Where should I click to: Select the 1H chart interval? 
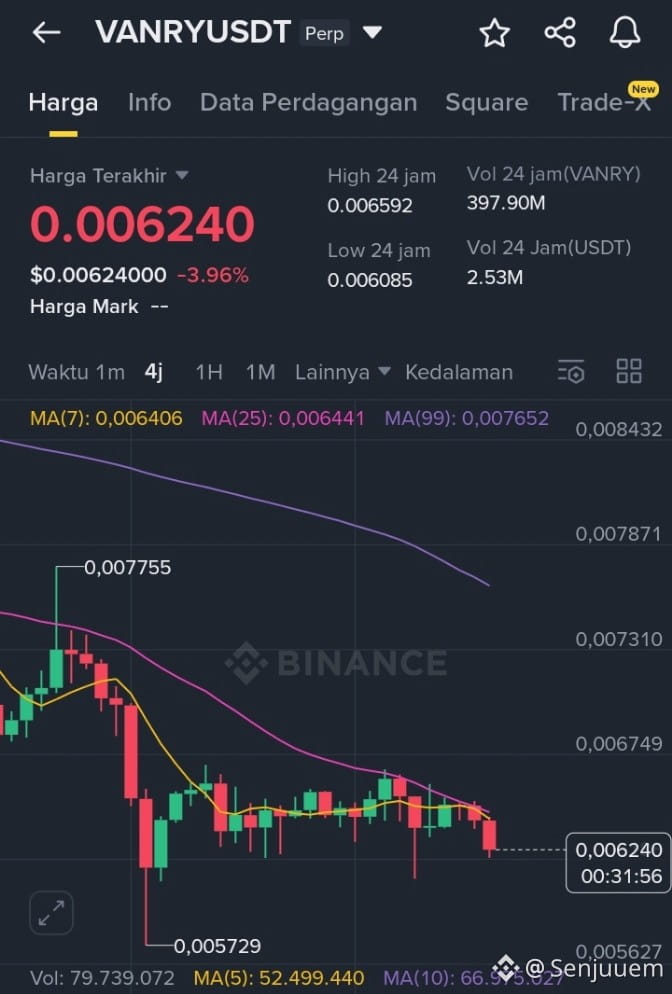(208, 372)
